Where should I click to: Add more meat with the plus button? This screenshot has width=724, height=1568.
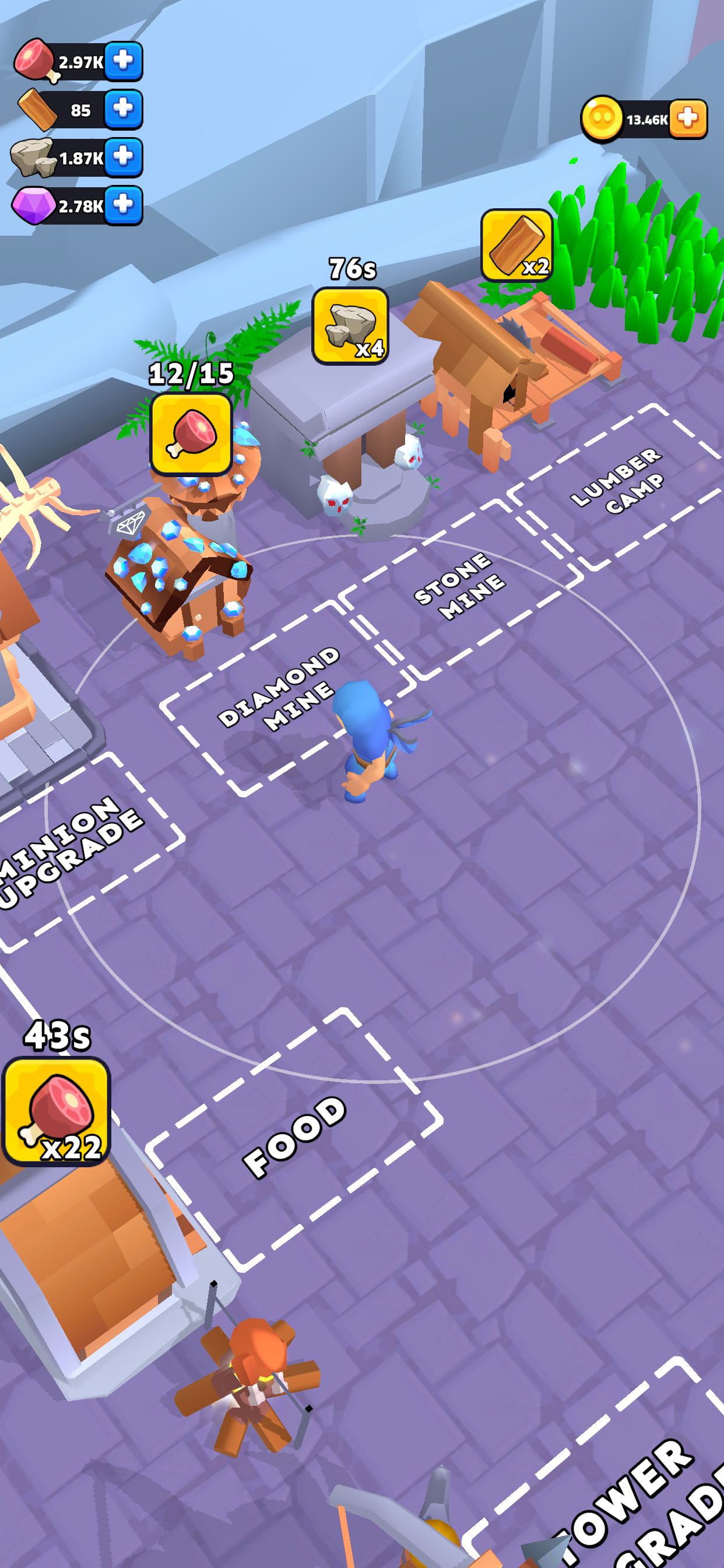(124, 61)
